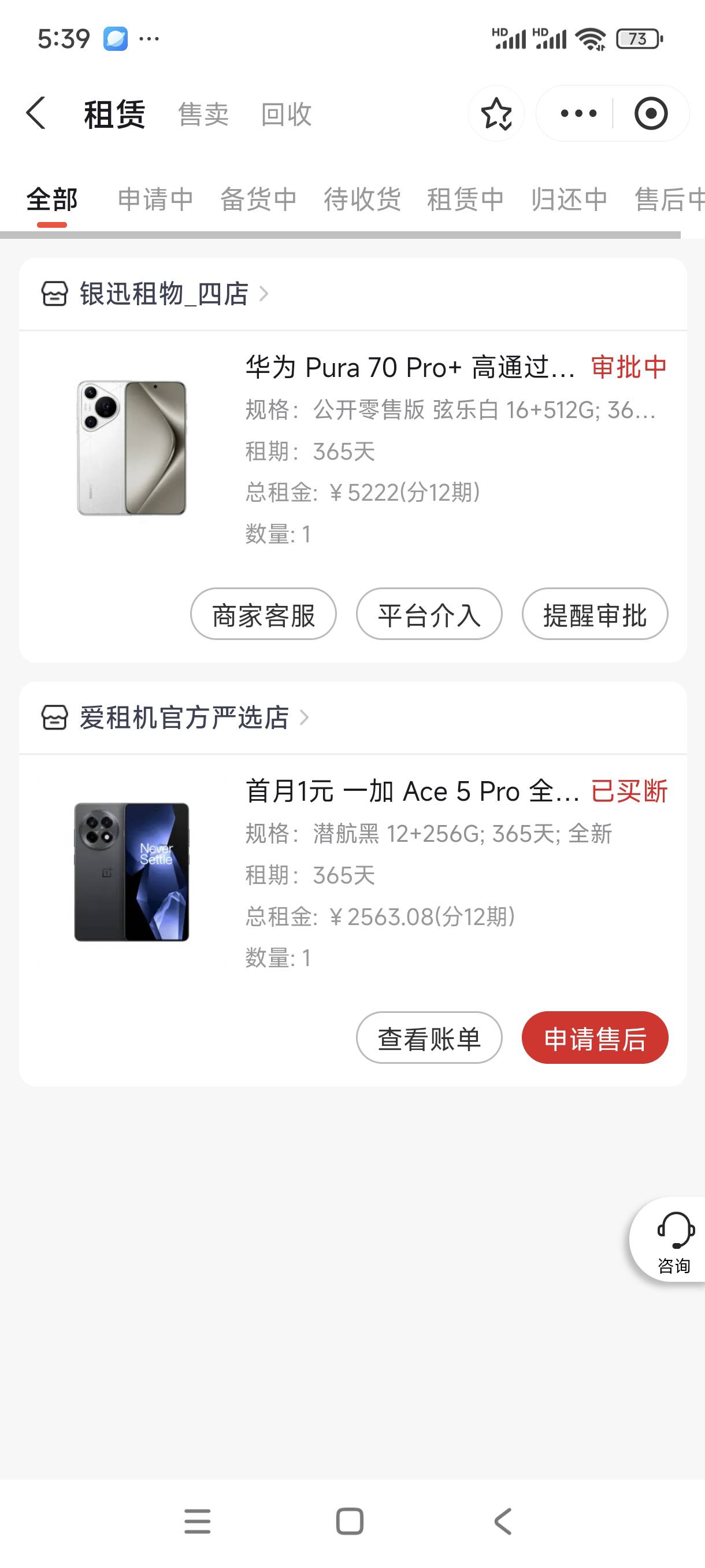Tap 申请售后 for the Ace 5 Pro
The height and width of the screenshot is (1568, 705).
click(595, 1038)
